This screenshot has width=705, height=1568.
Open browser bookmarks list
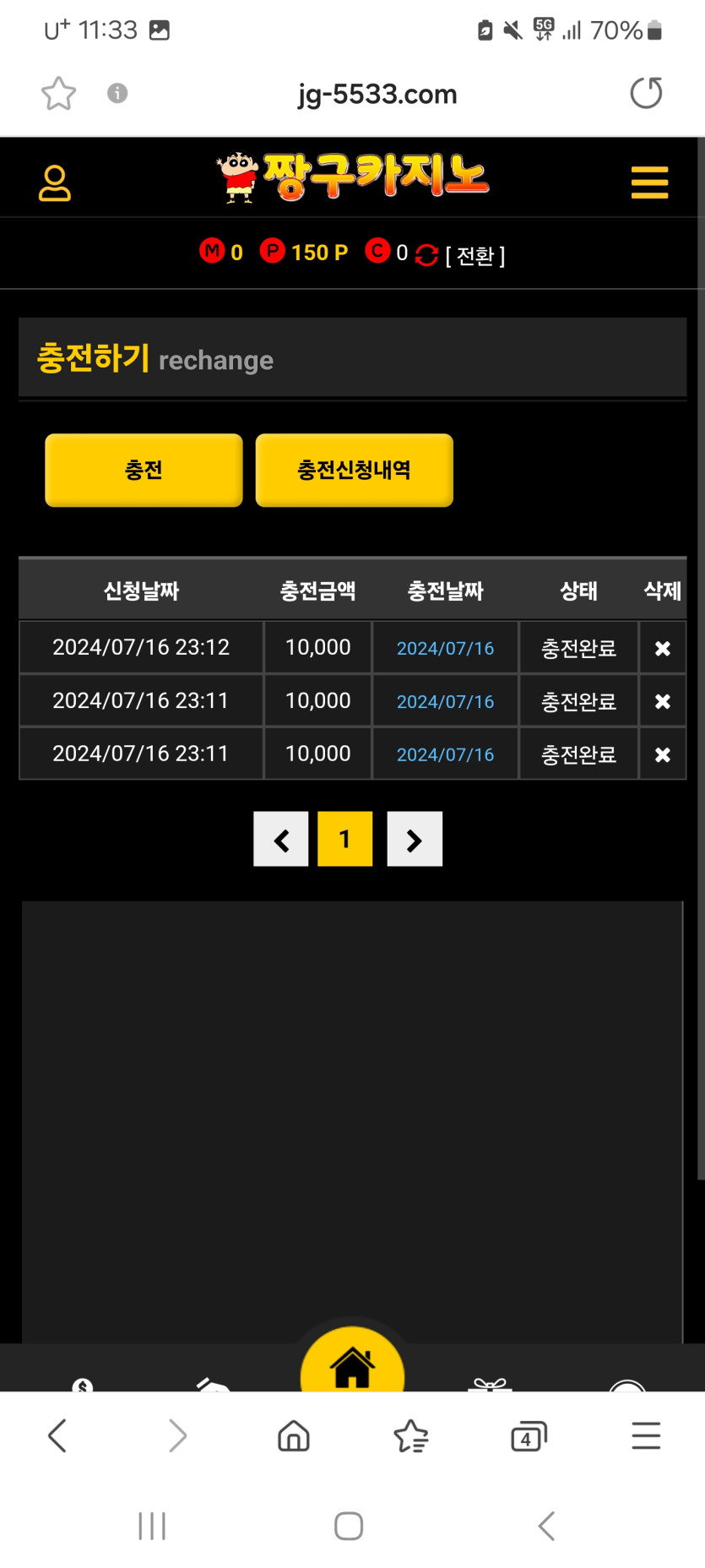coord(411,1435)
